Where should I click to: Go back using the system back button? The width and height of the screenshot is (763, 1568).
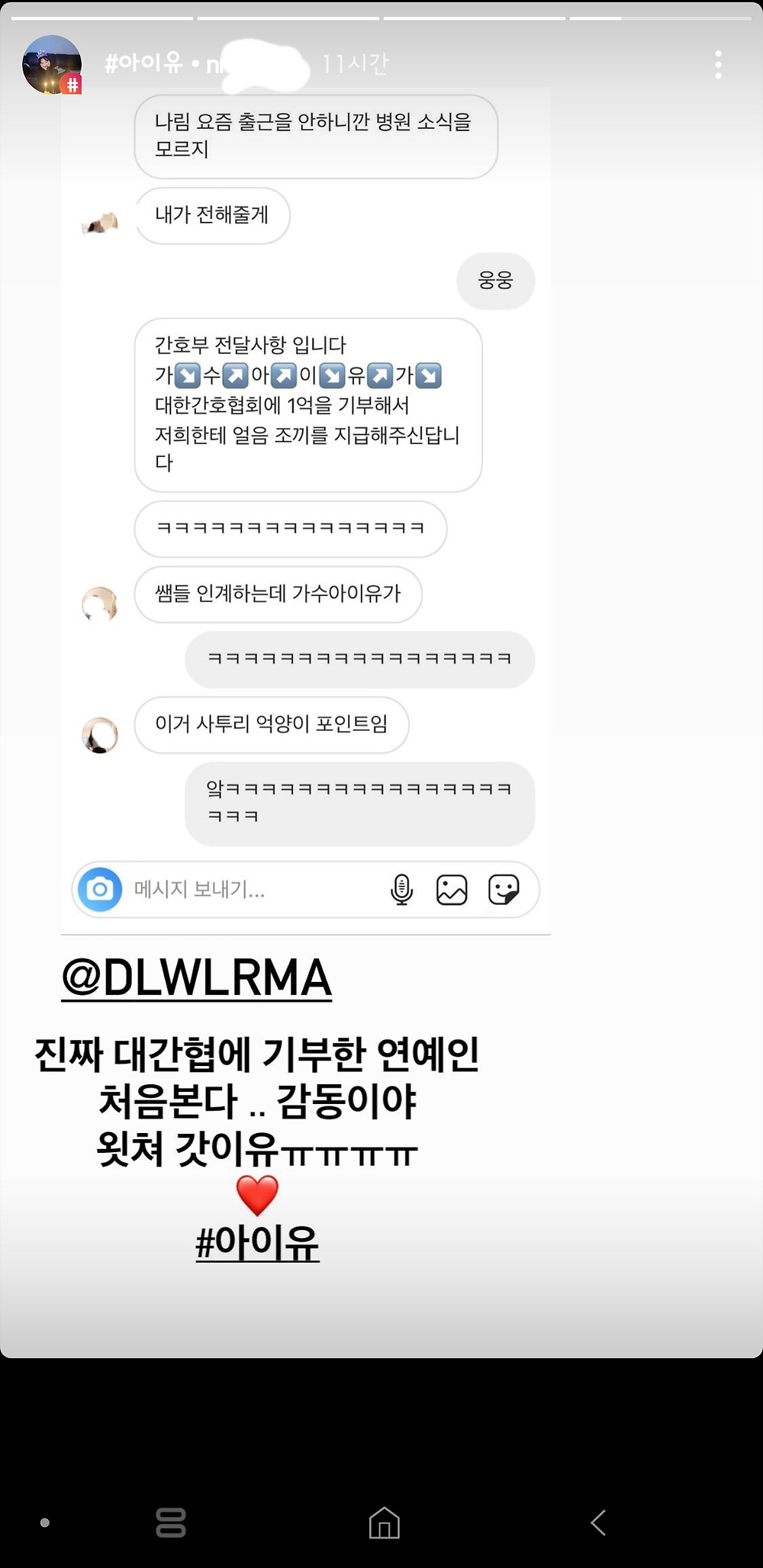tap(598, 1522)
